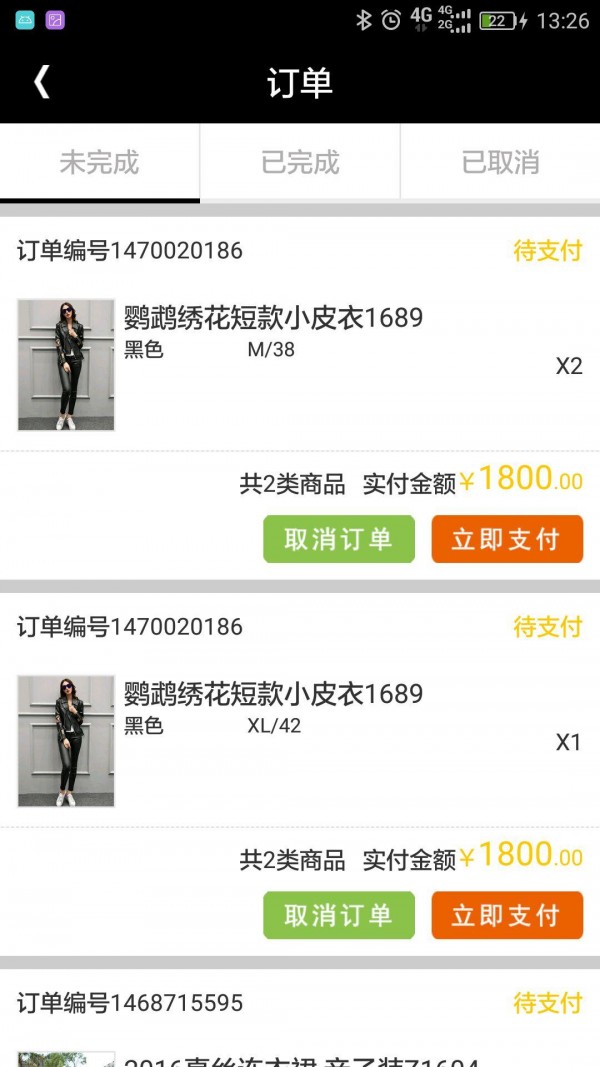Switch to the 已完成 tab
Viewport: 600px width, 1067px height.
[x=300, y=162]
